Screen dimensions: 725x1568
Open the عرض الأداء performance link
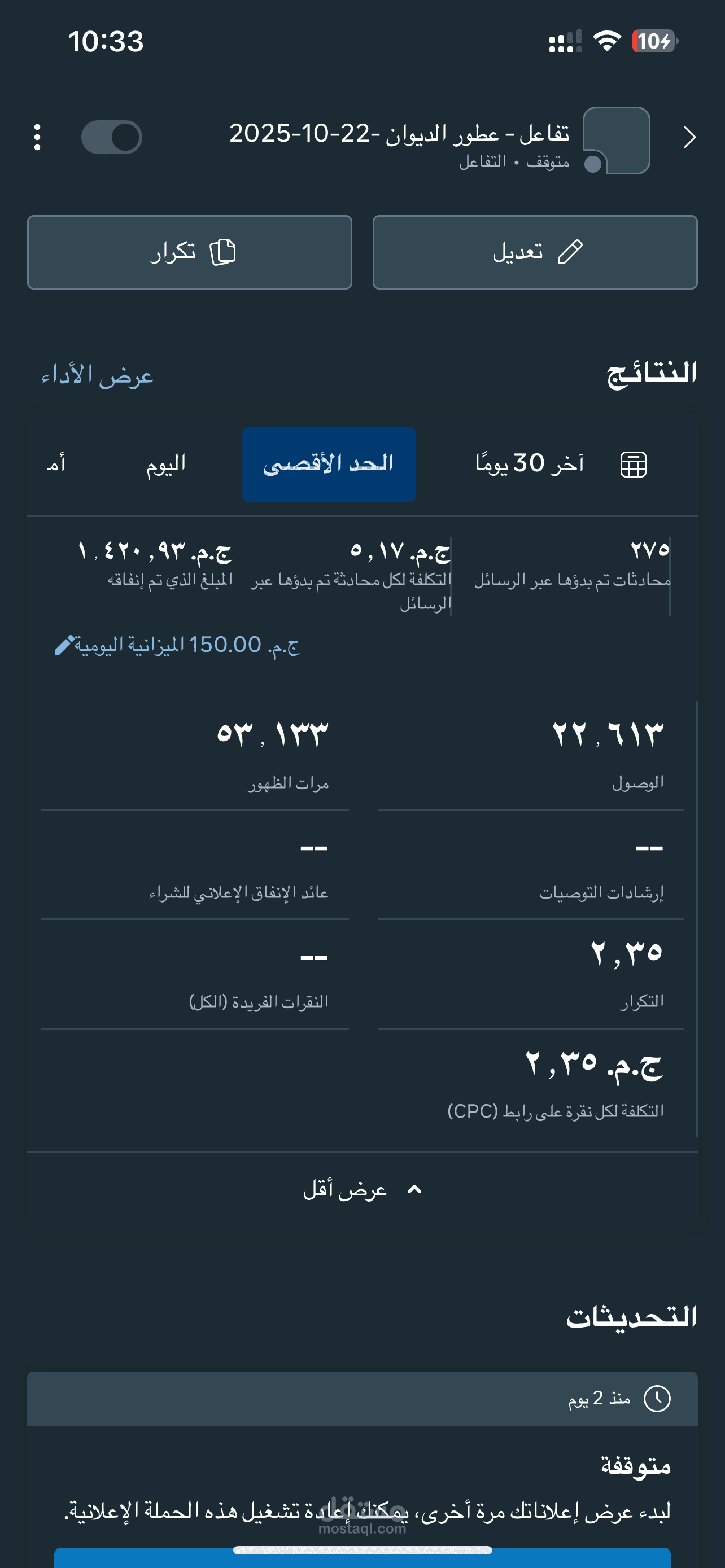(x=97, y=375)
